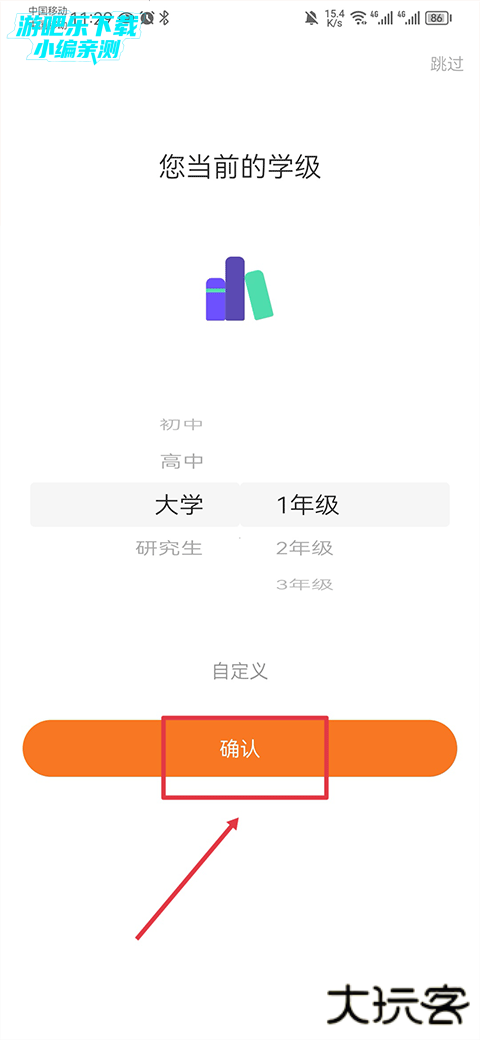
Task: Choose 初中 in the level picker
Action: [x=182, y=424]
